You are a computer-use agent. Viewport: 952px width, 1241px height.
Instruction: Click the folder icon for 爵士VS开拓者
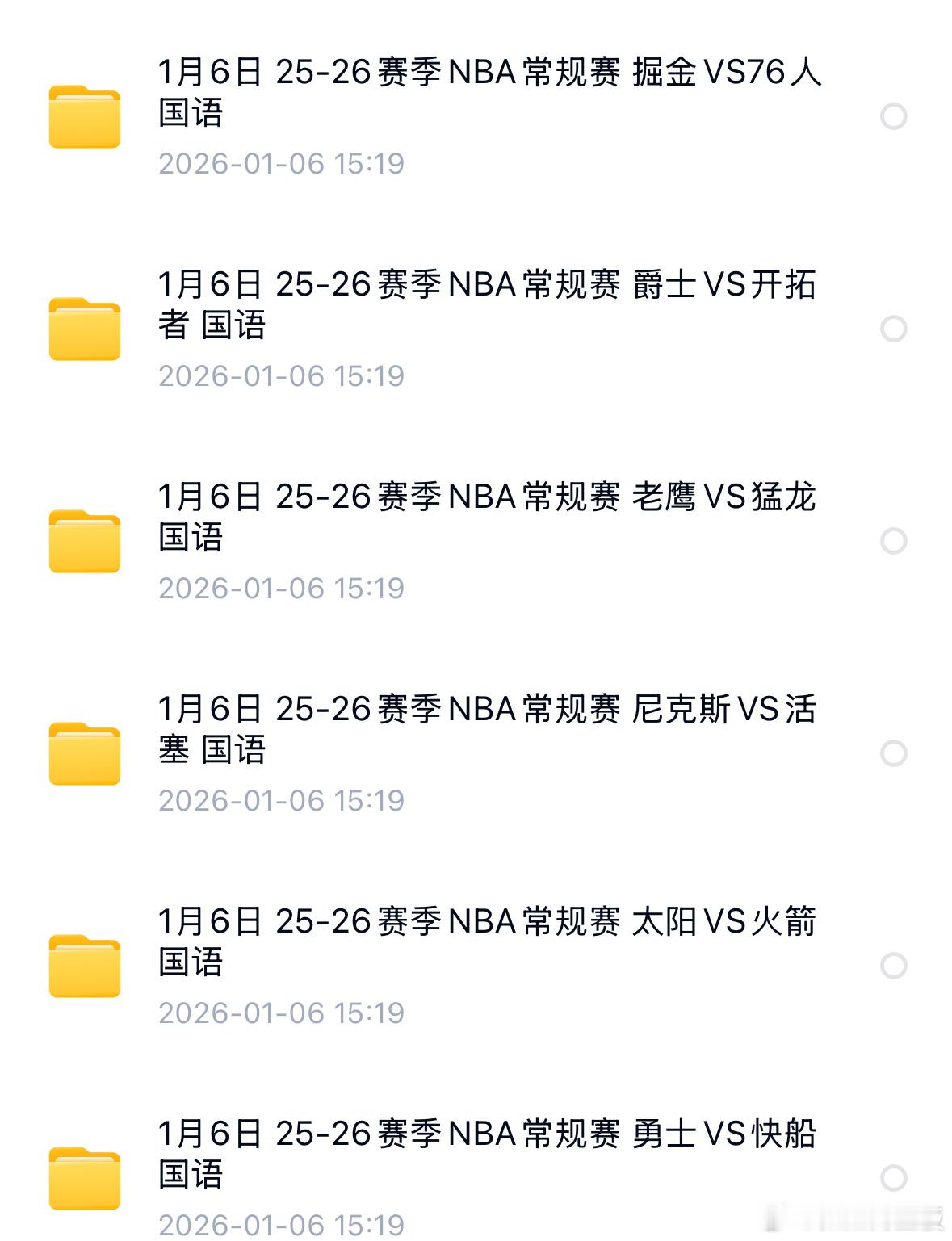[x=85, y=329]
